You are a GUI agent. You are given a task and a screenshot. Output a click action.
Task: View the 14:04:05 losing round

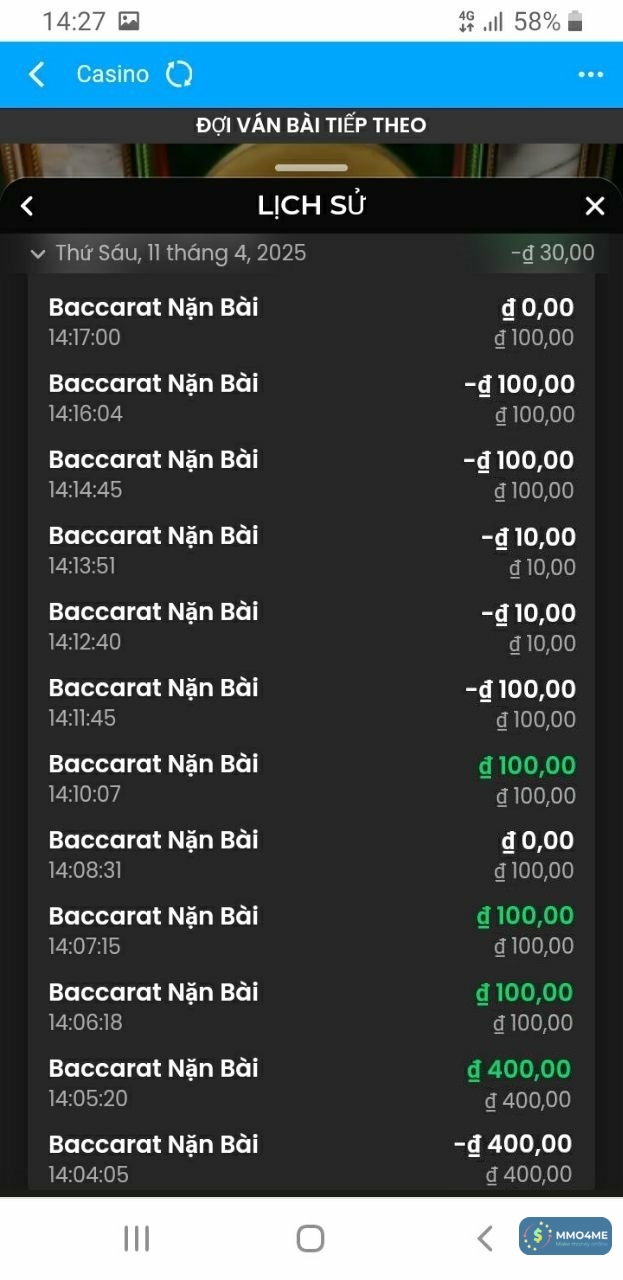click(x=311, y=1158)
